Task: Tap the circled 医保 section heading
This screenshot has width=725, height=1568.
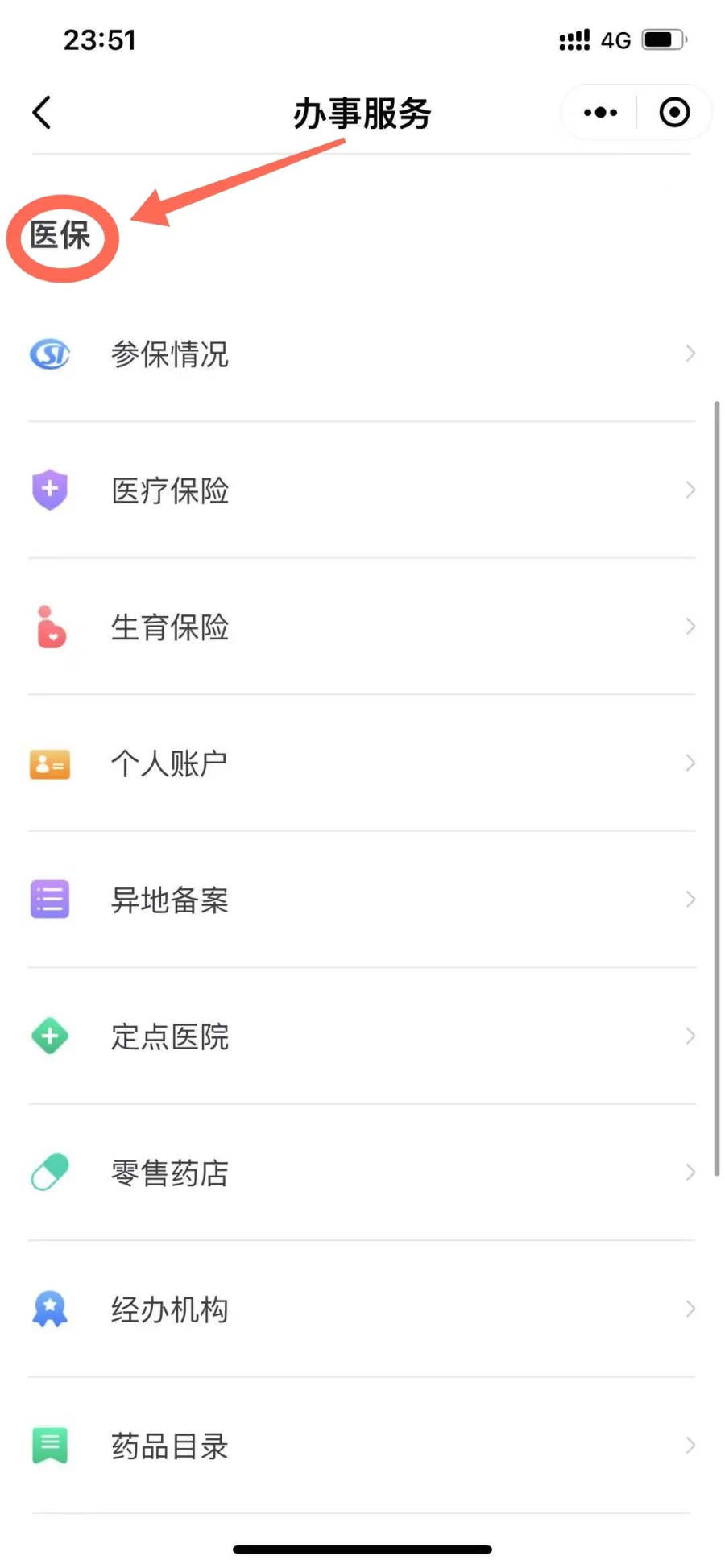Action: [62, 238]
